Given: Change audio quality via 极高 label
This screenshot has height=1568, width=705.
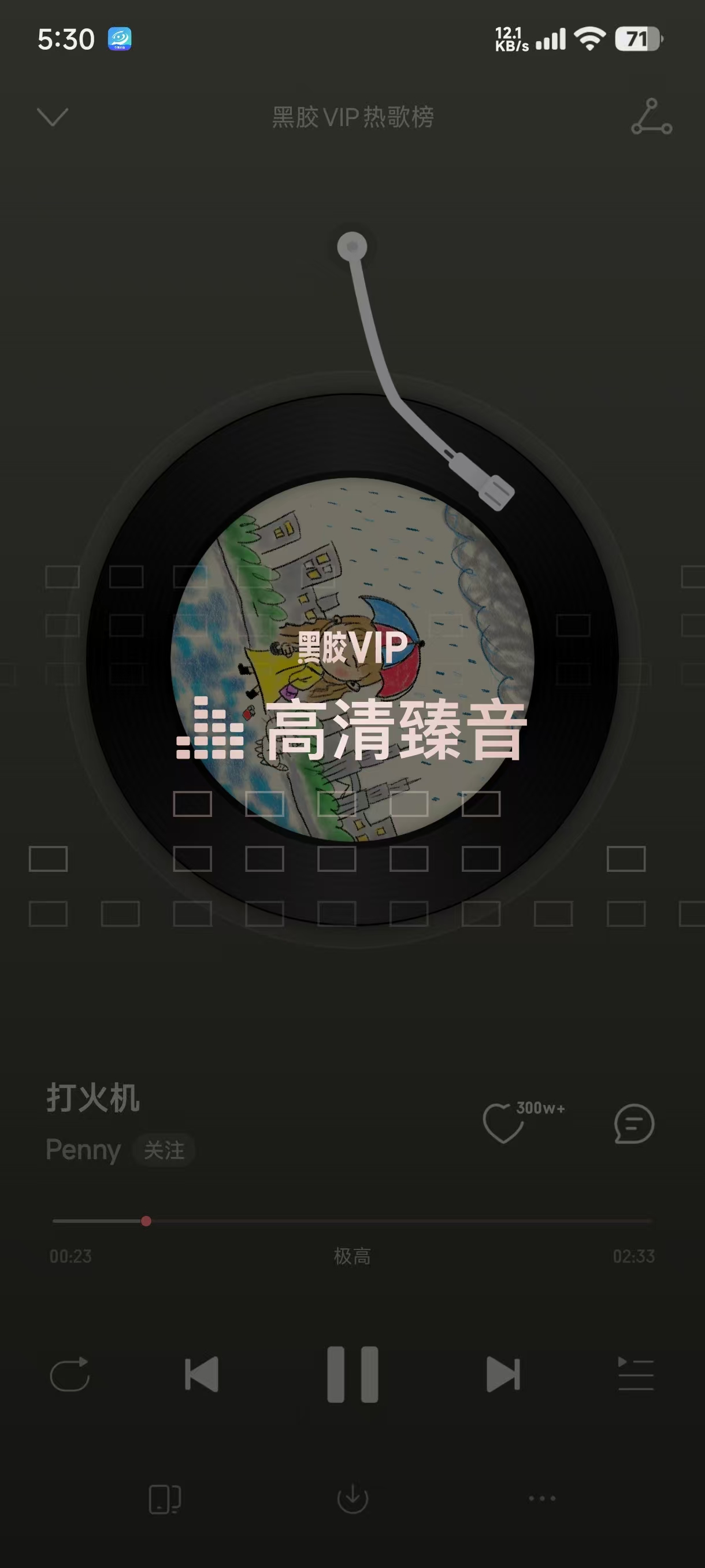Looking at the screenshot, I should coord(351,1256).
